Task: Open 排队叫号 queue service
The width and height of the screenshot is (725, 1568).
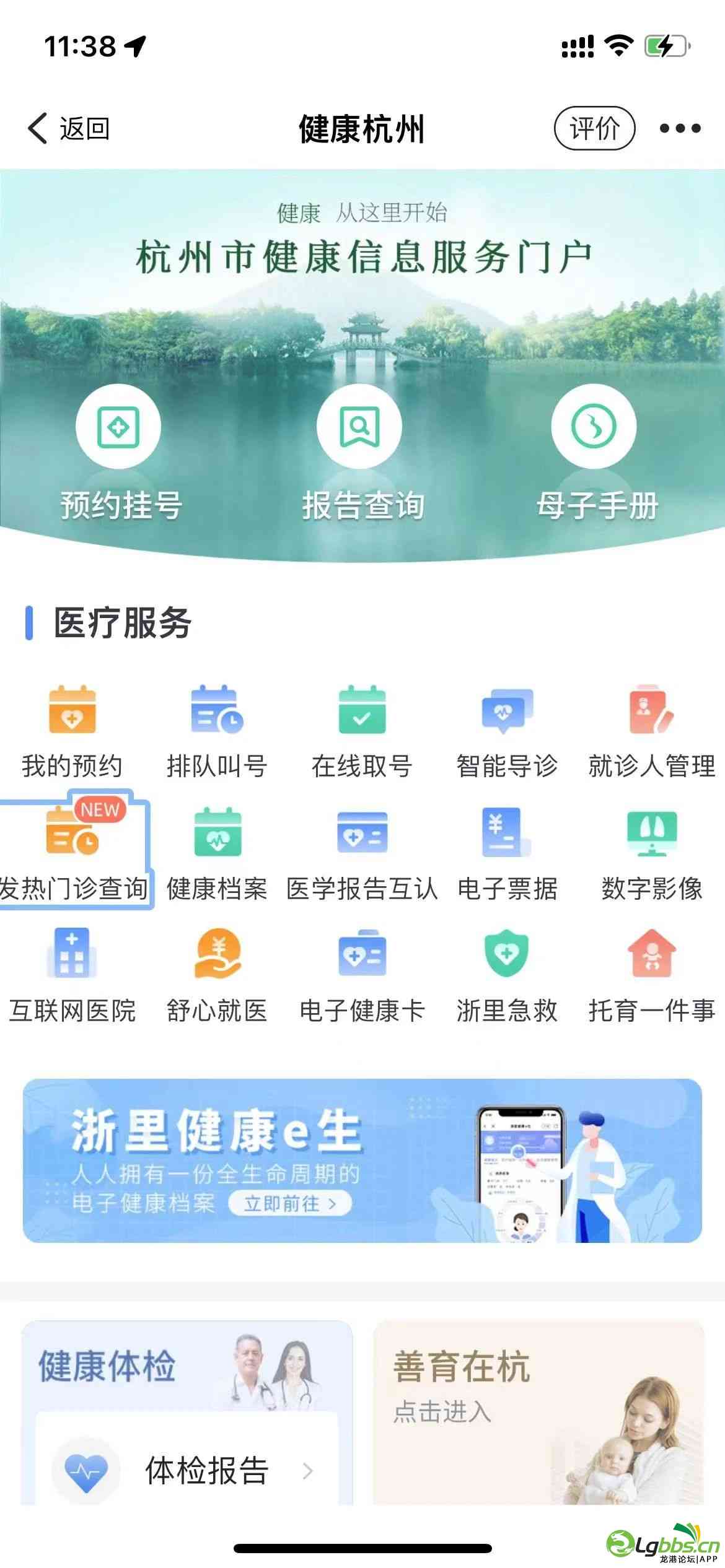Action: coord(217,731)
